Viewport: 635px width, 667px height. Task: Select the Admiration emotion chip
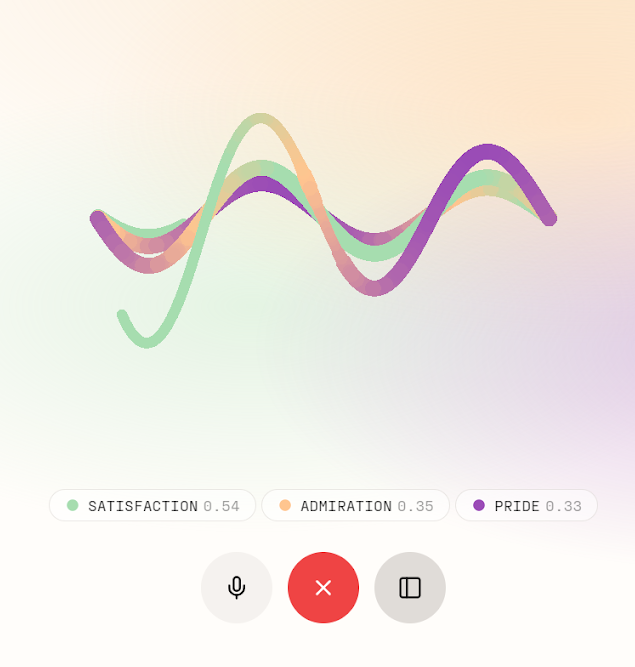(356, 506)
